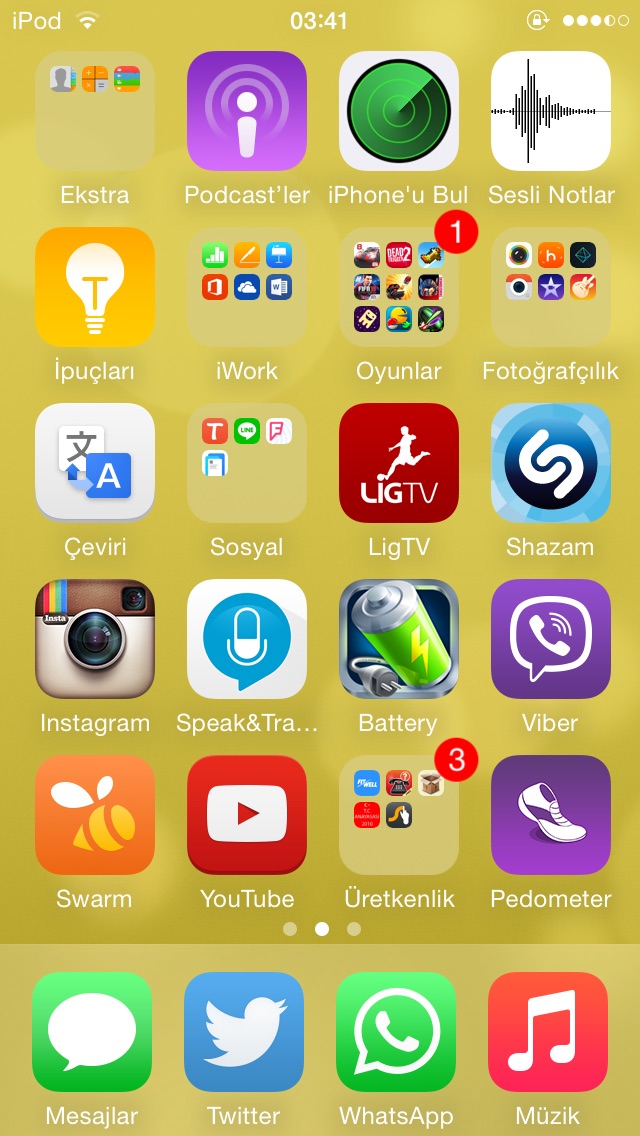The height and width of the screenshot is (1136, 640).
Task: Open the Üretkenlik folder
Action: point(399,815)
